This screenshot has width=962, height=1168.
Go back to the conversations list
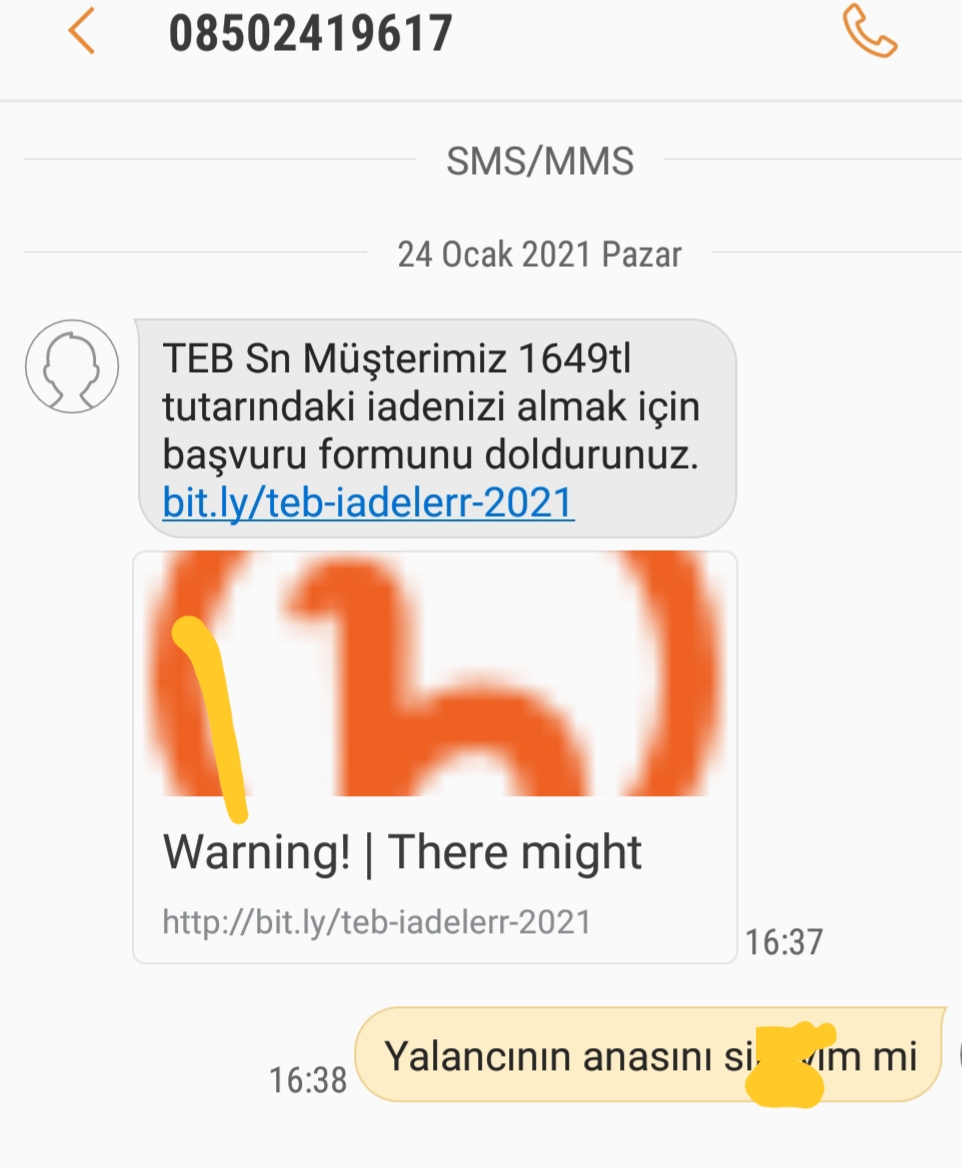click(x=82, y=32)
